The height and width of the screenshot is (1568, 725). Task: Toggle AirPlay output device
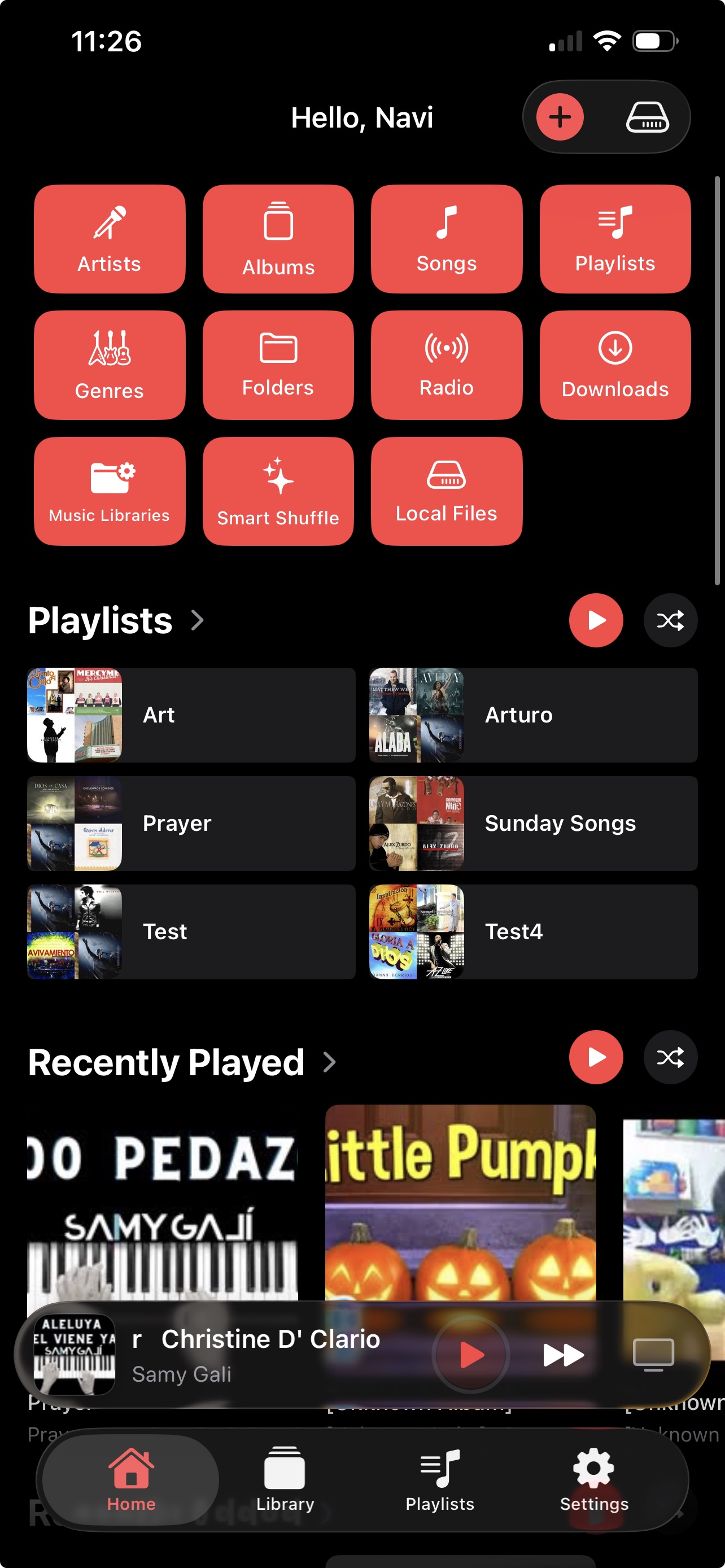click(654, 1354)
